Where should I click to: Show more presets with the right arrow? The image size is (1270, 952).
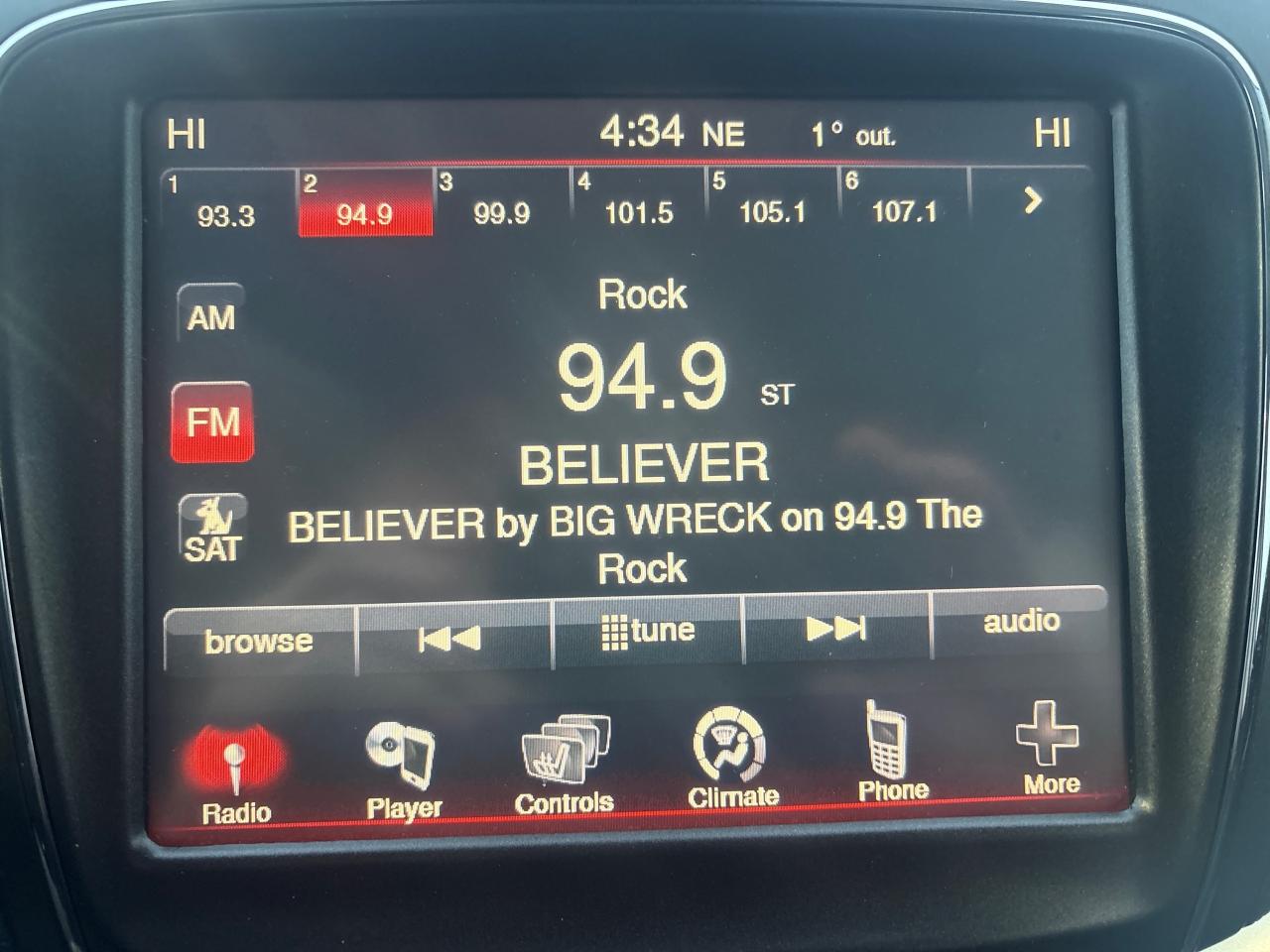(x=1033, y=201)
